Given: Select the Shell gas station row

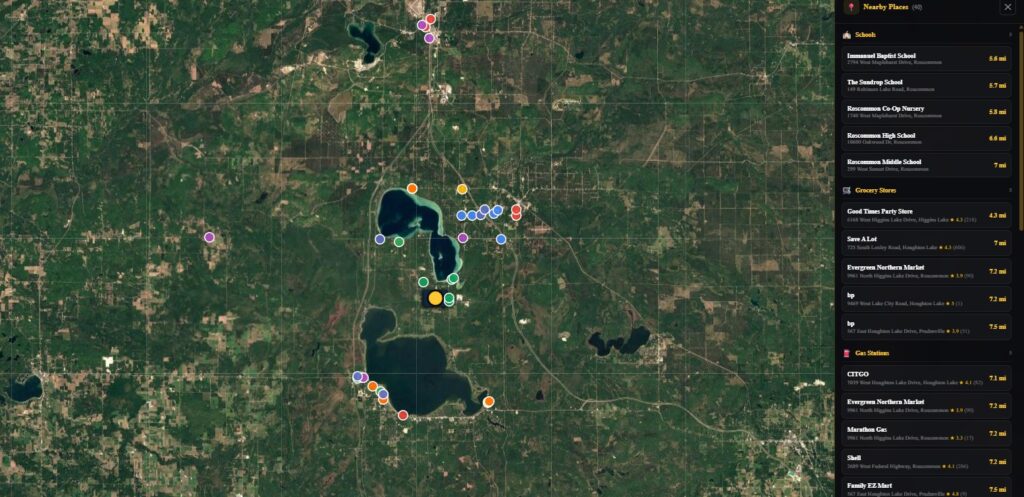Looking at the screenshot, I should 926,461.
